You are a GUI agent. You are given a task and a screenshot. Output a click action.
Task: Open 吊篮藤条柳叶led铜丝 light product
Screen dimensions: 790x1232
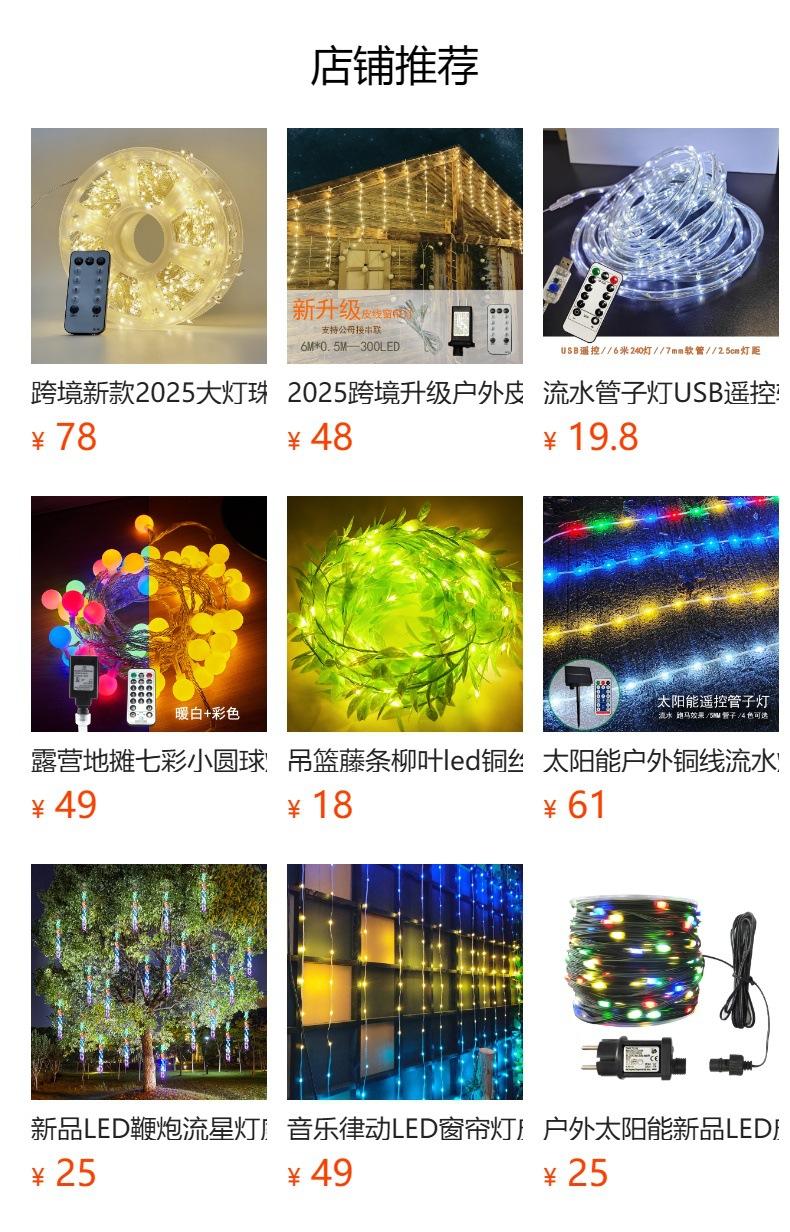[405, 614]
